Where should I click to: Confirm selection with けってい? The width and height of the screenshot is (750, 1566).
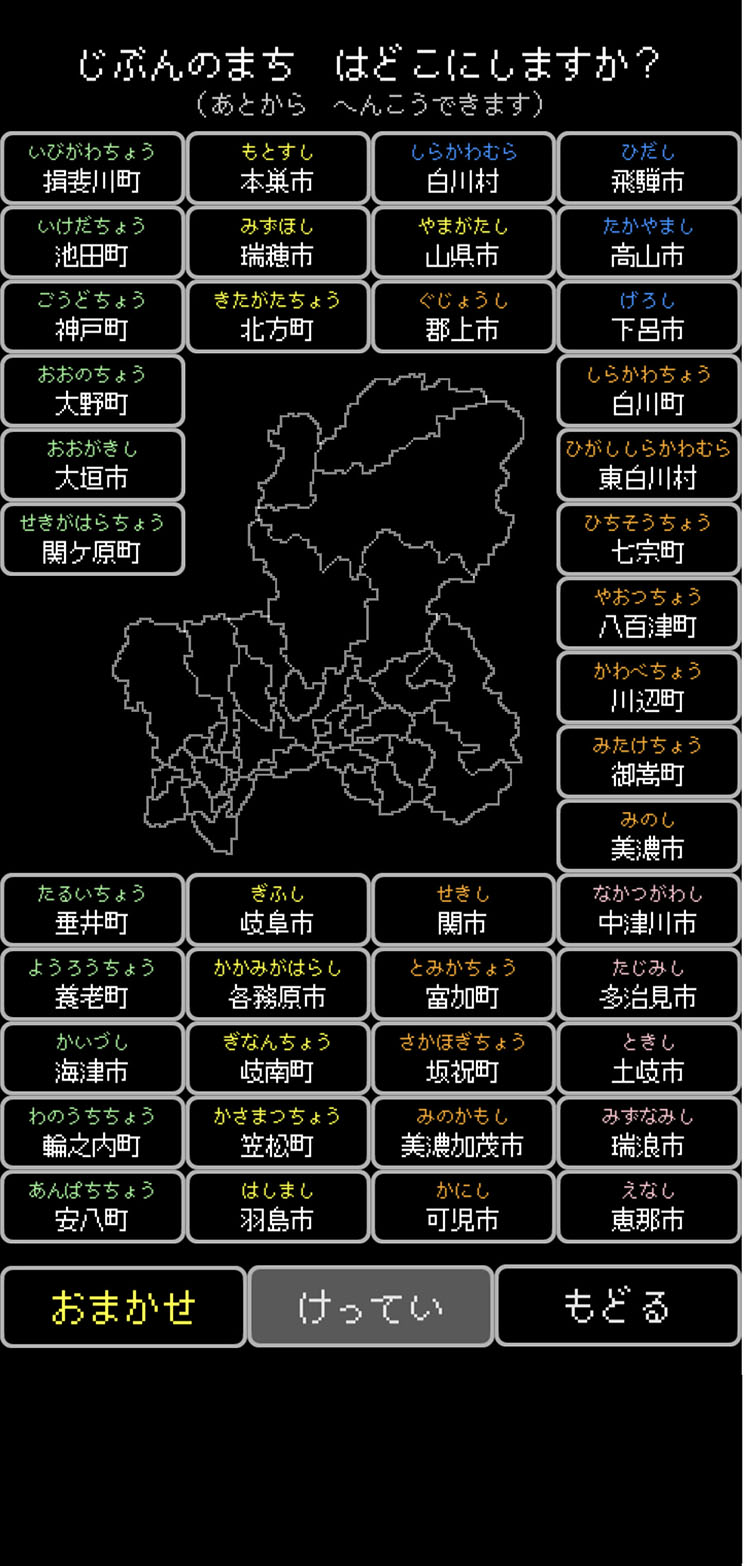[x=371, y=1306]
